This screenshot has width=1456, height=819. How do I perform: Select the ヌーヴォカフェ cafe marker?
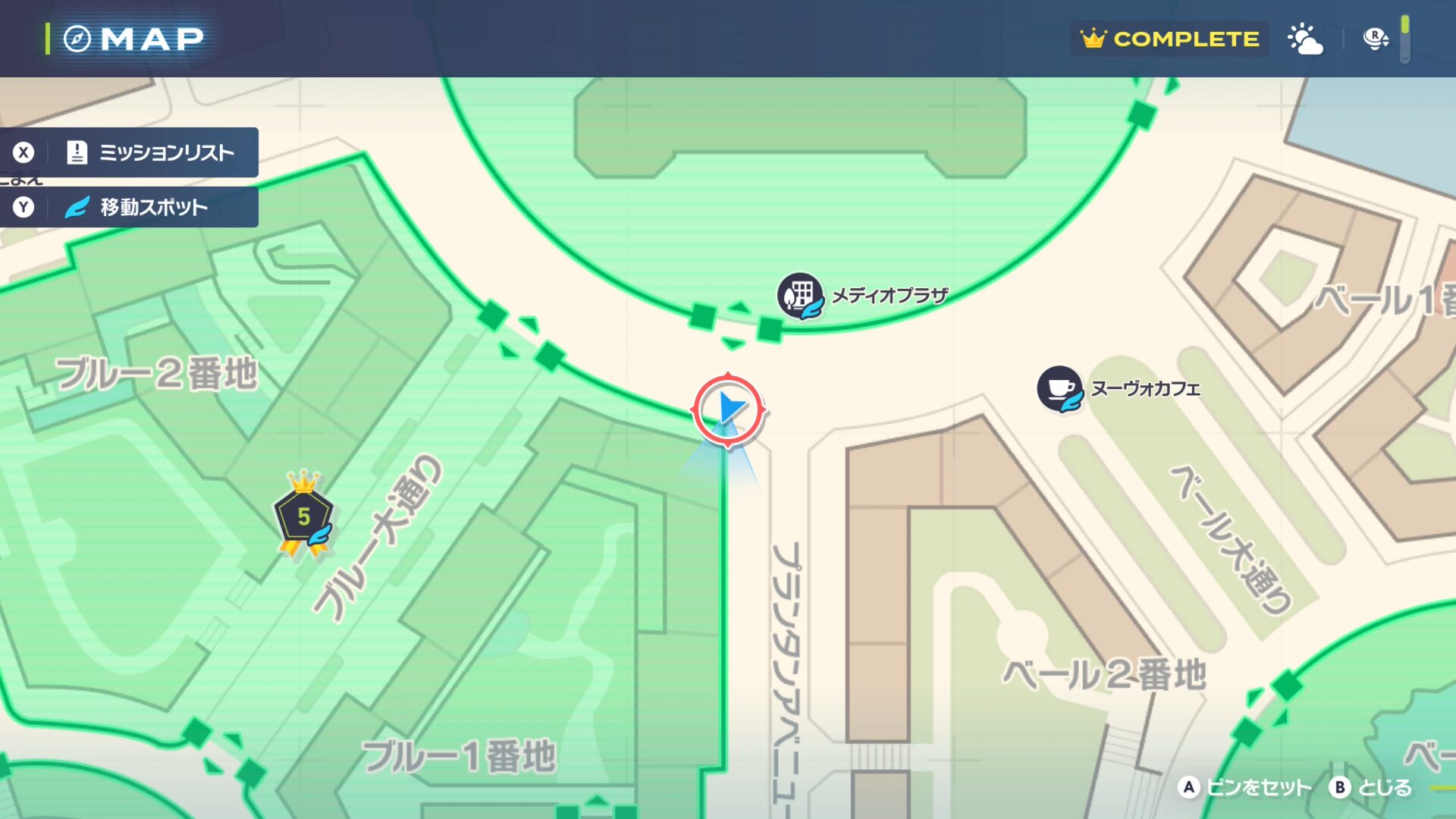[x=1059, y=388]
